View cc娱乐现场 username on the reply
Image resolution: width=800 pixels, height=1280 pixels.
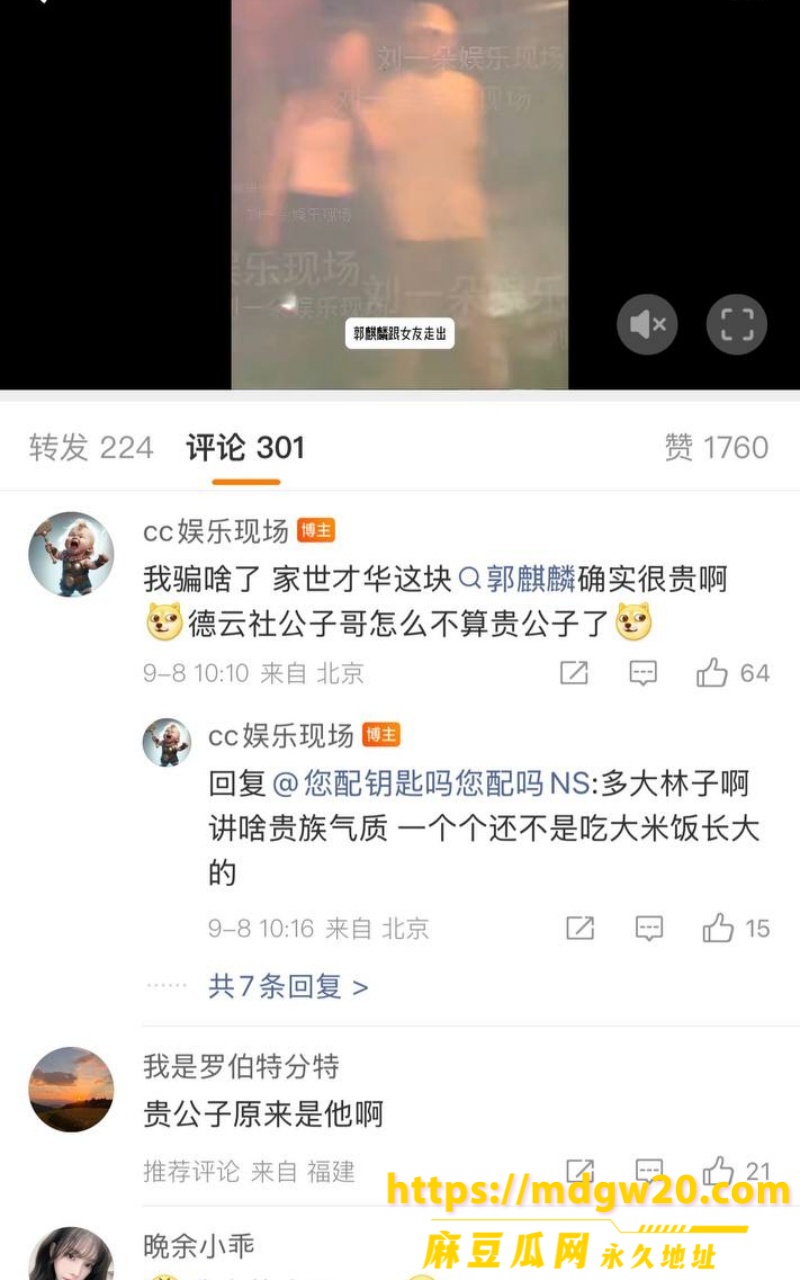click(x=281, y=736)
